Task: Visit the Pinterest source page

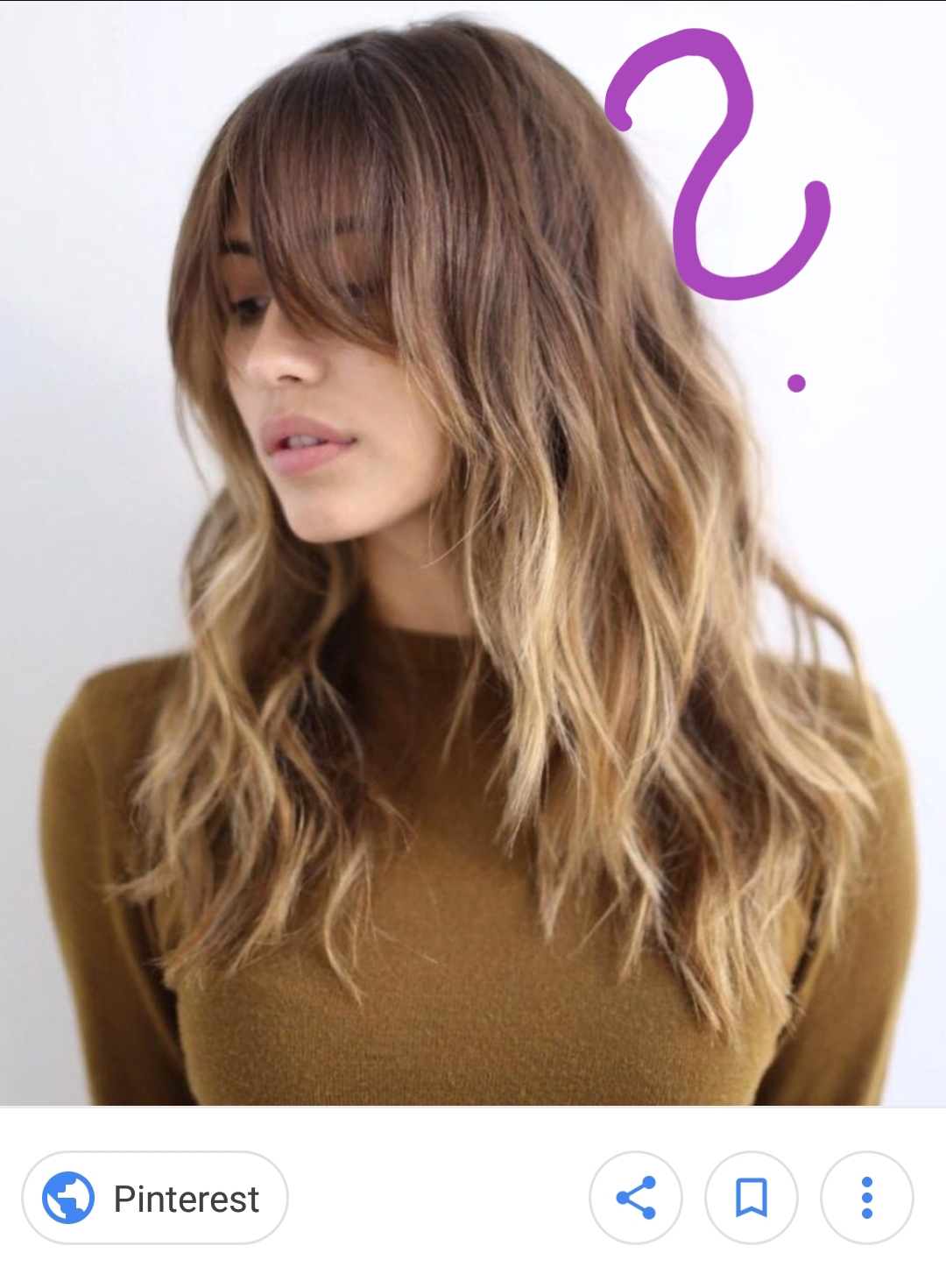Action: pos(155,1198)
